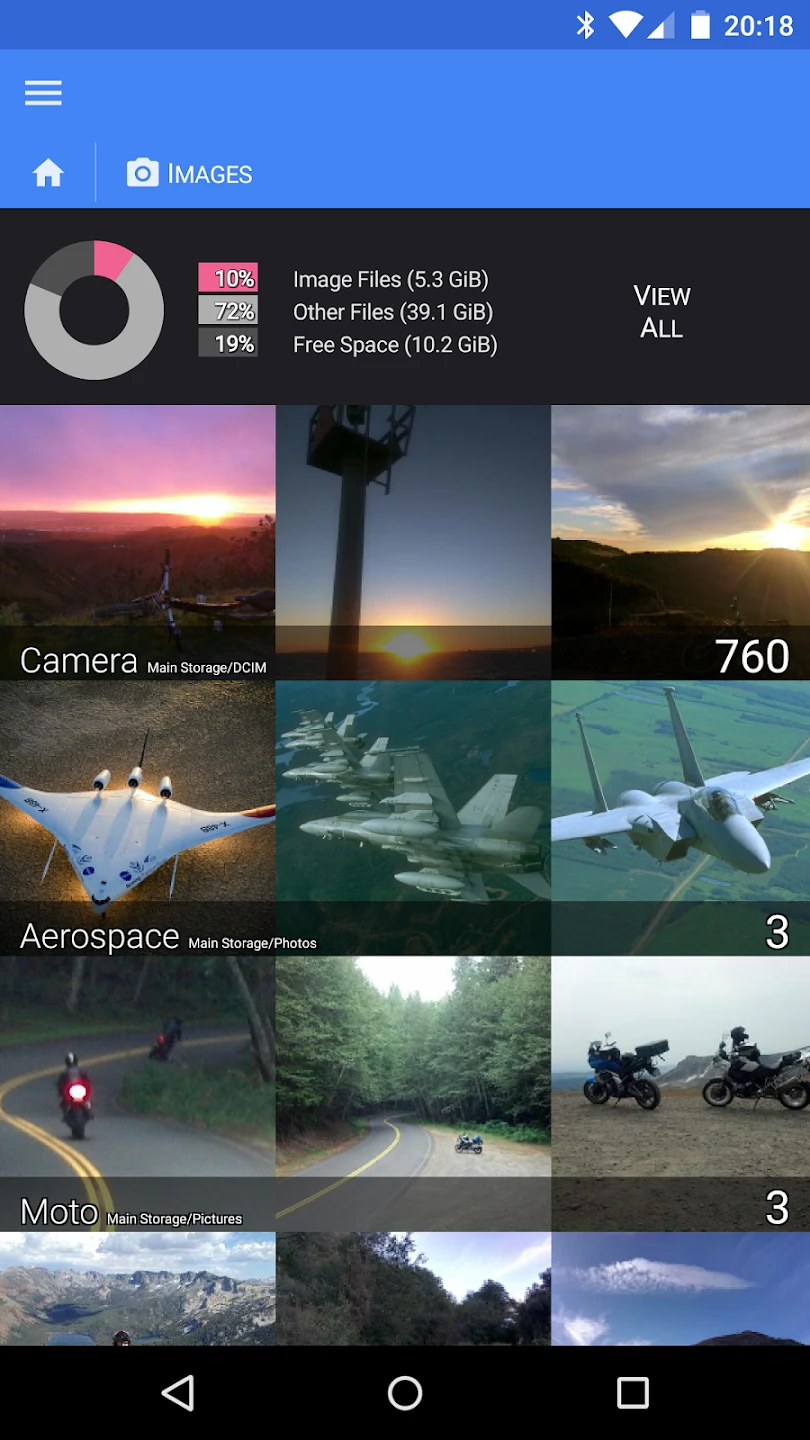Open the Camera folder
The width and height of the screenshot is (810, 1440).
click(404, 542)
